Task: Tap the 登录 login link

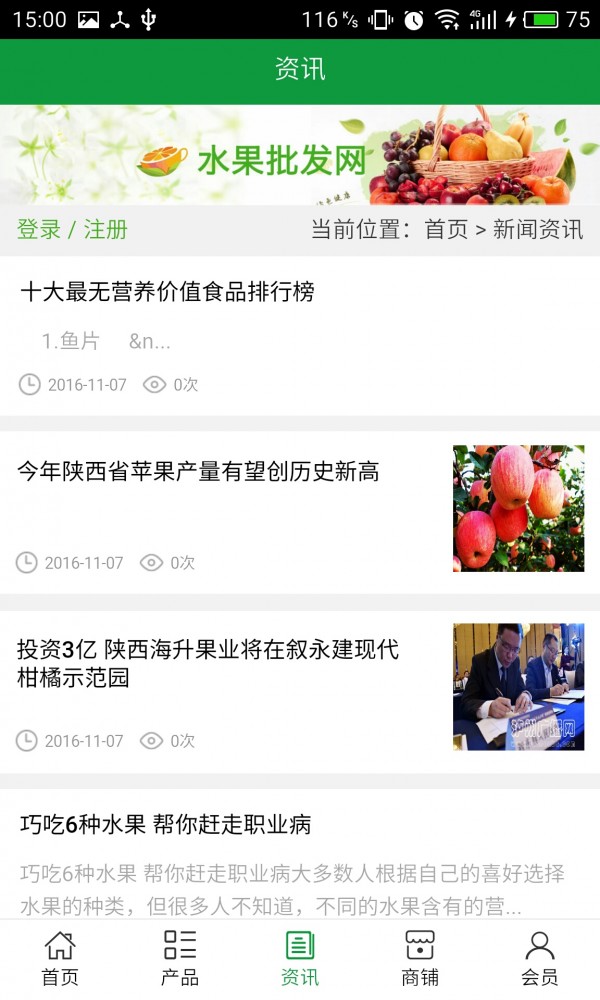Action: 39,229
